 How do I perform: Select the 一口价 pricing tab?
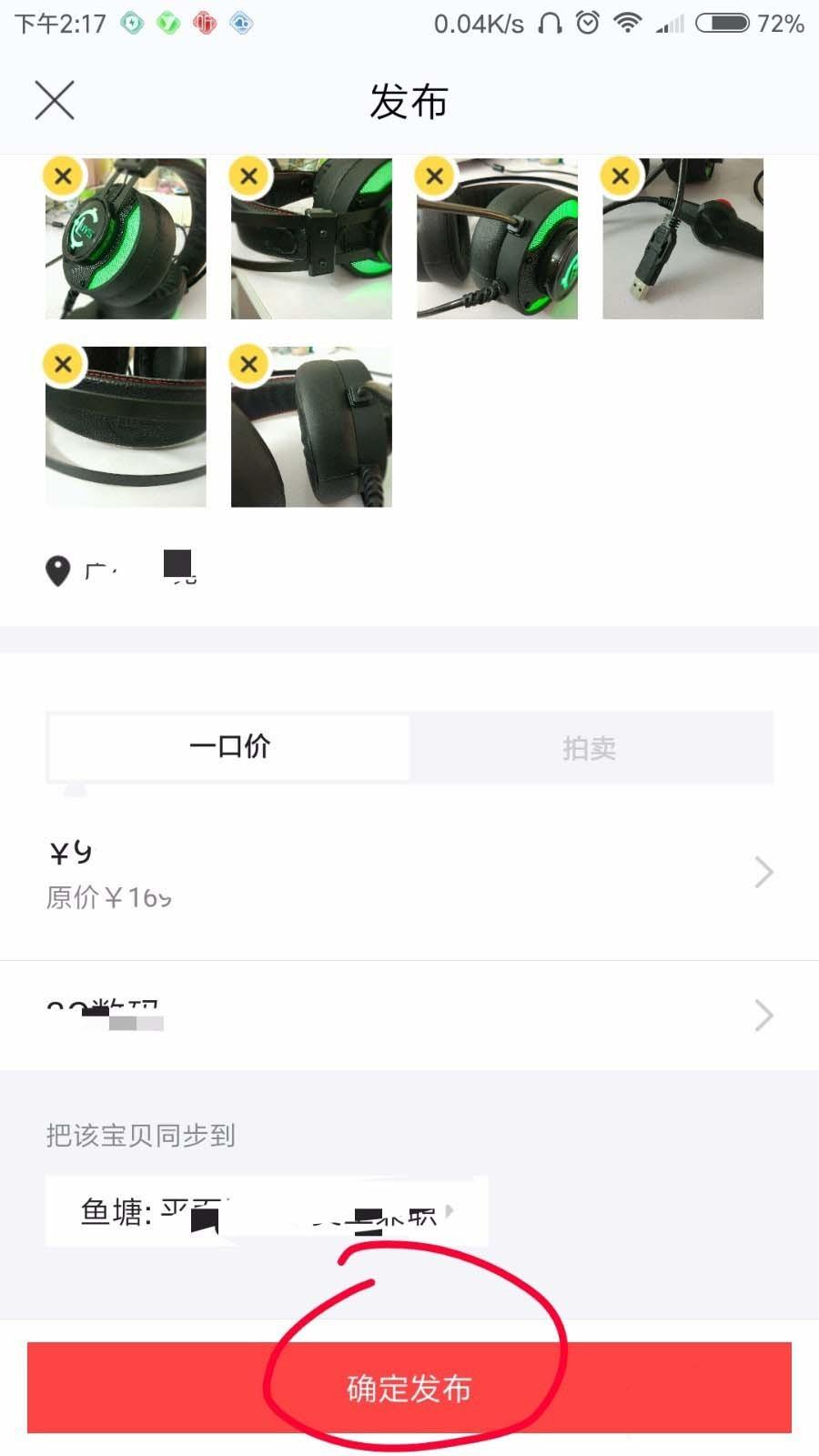point(229,746)
